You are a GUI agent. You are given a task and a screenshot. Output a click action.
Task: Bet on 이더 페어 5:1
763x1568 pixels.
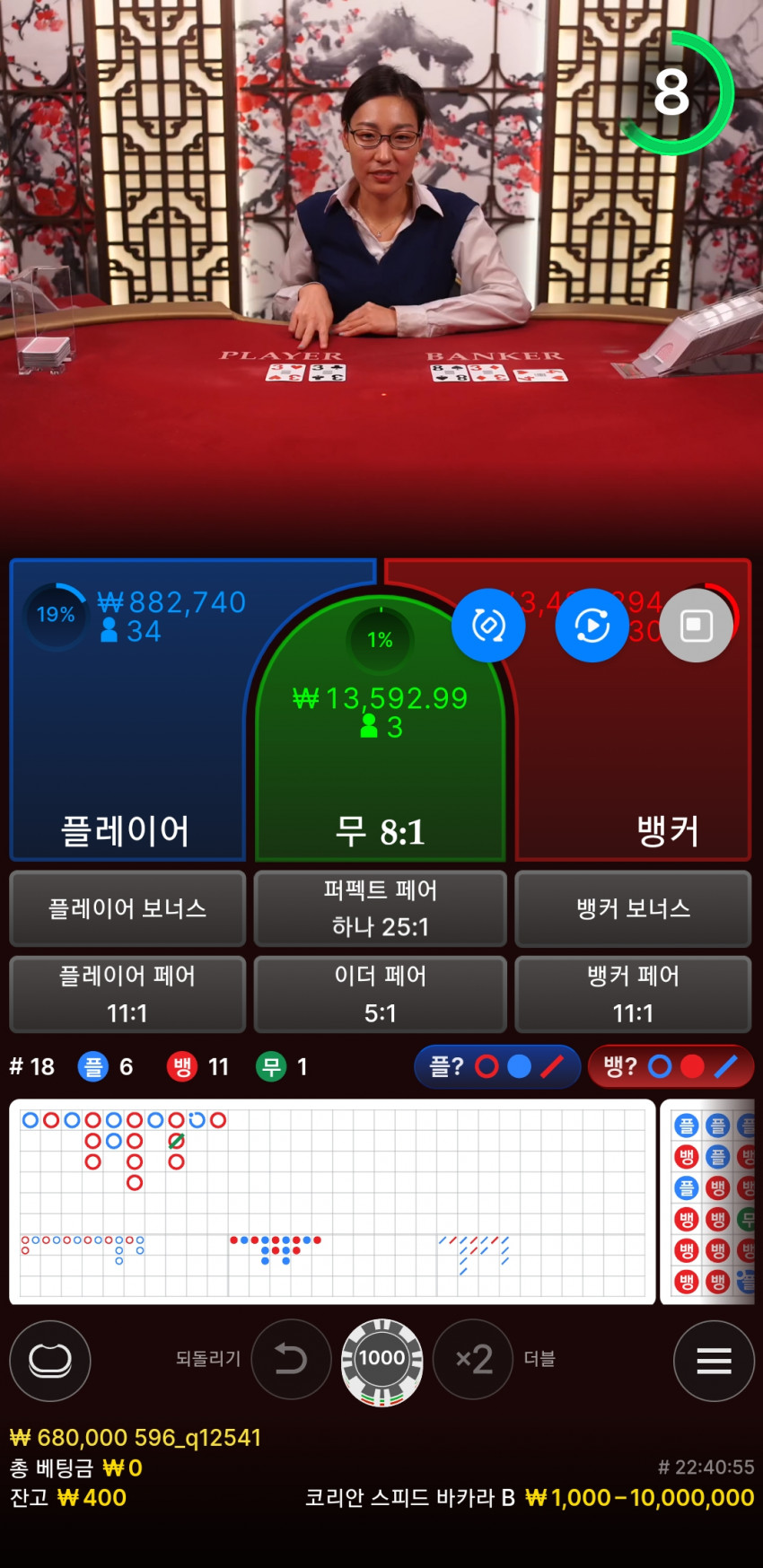point(381,994)
